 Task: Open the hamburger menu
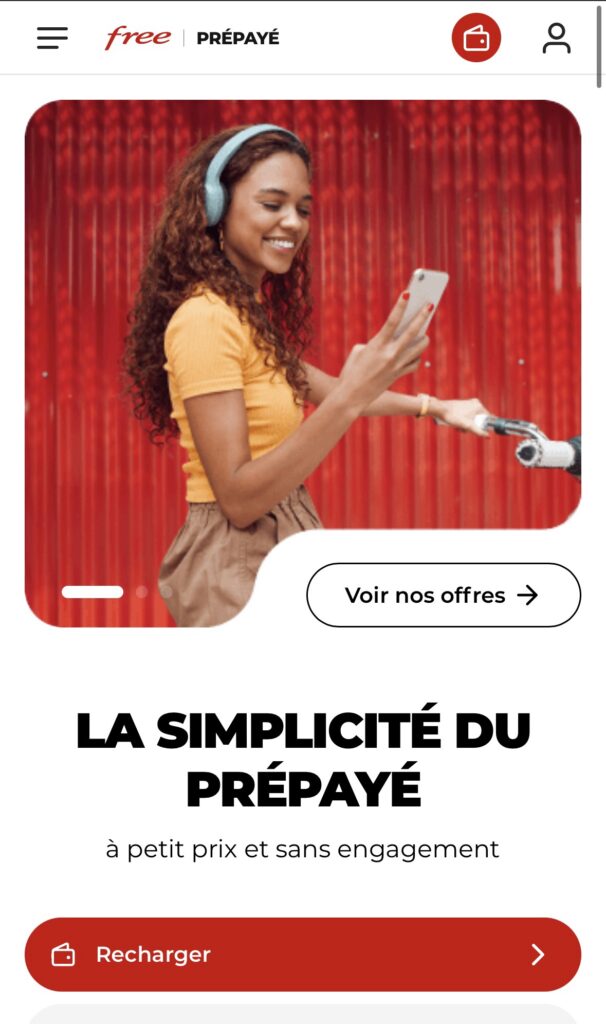coord(52,39)
